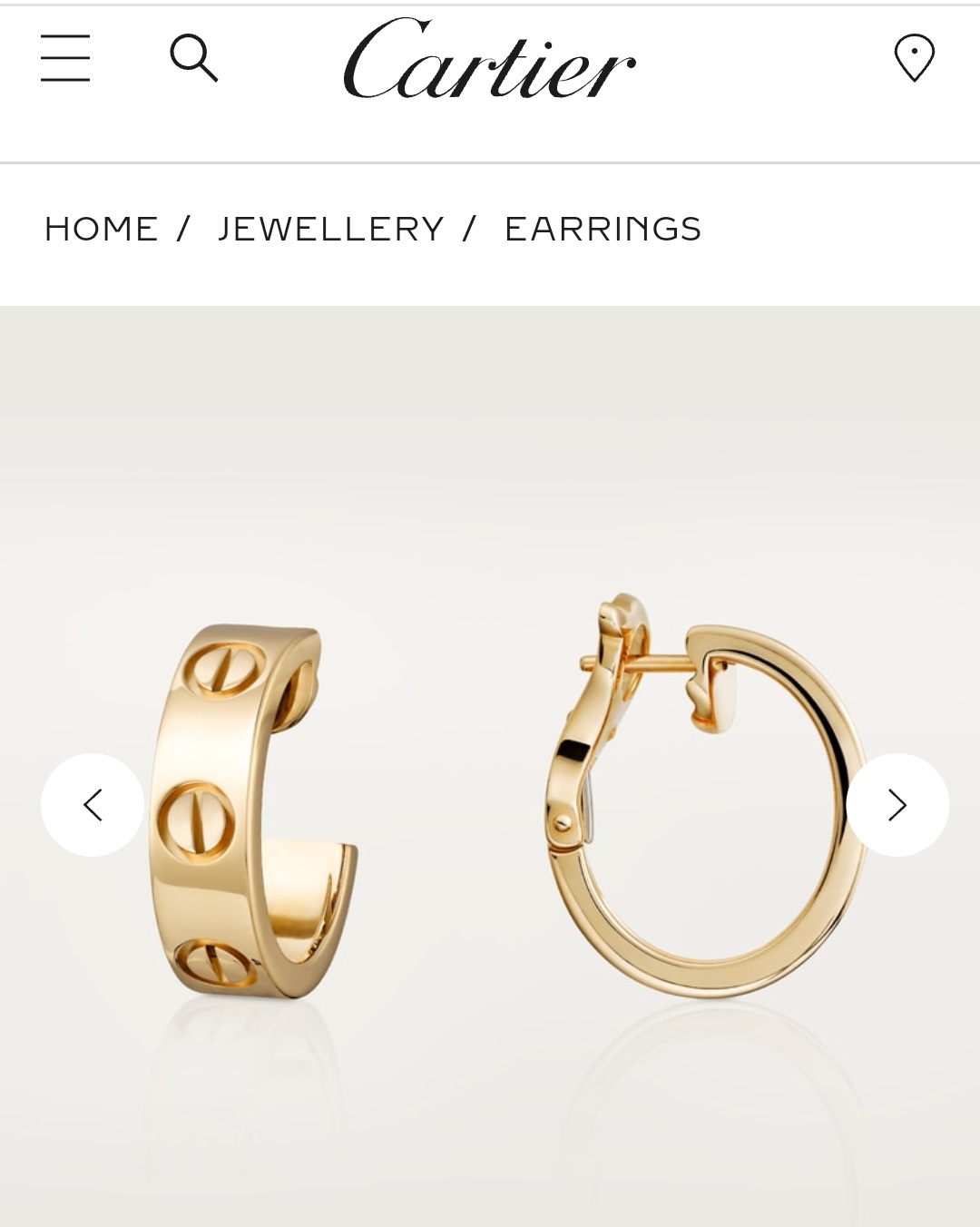This screenshot has width=980, height=1227.
Task: Open the store locator pin
Action: (x=914, y=59)
